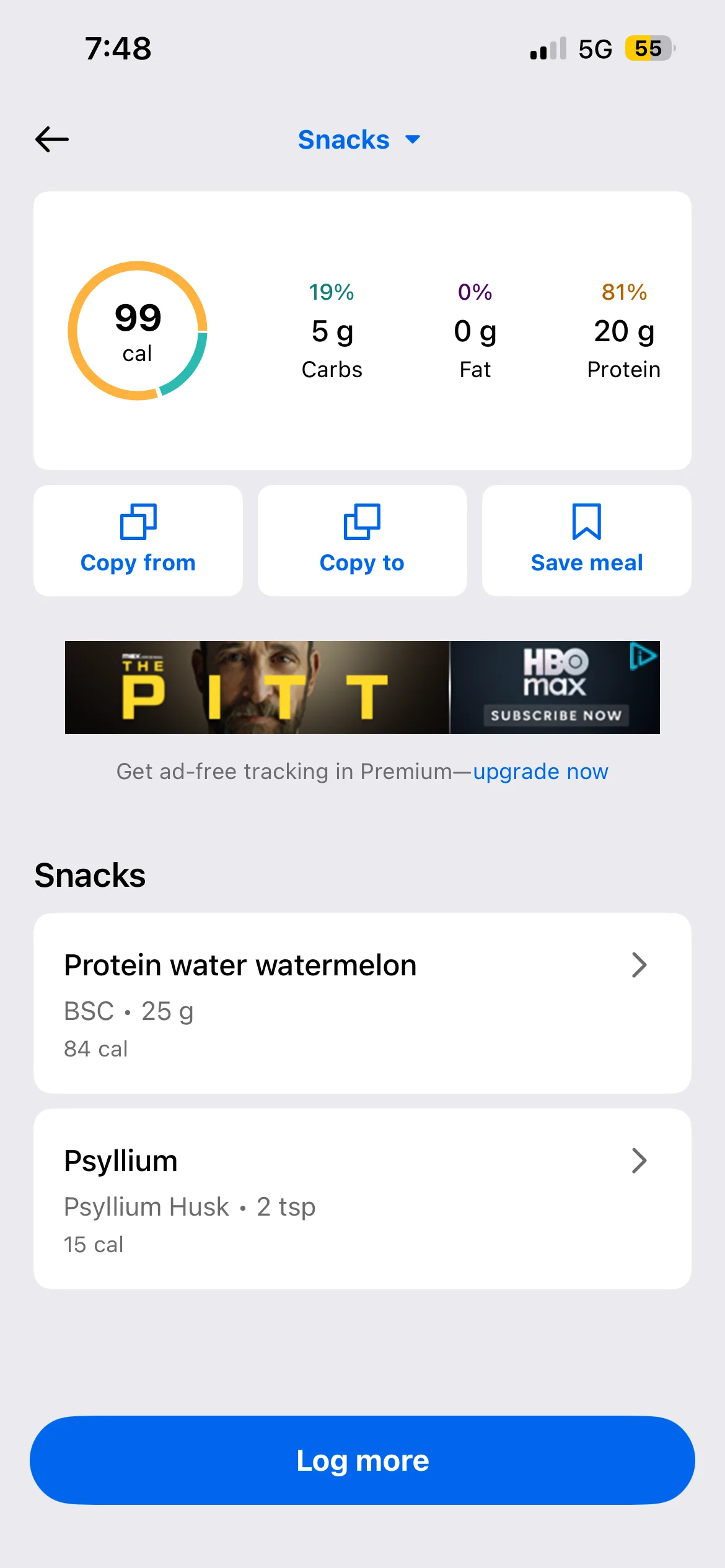
Task: Tap Log more to add food
Action: pyautogui.click(x=362, y=1460)
